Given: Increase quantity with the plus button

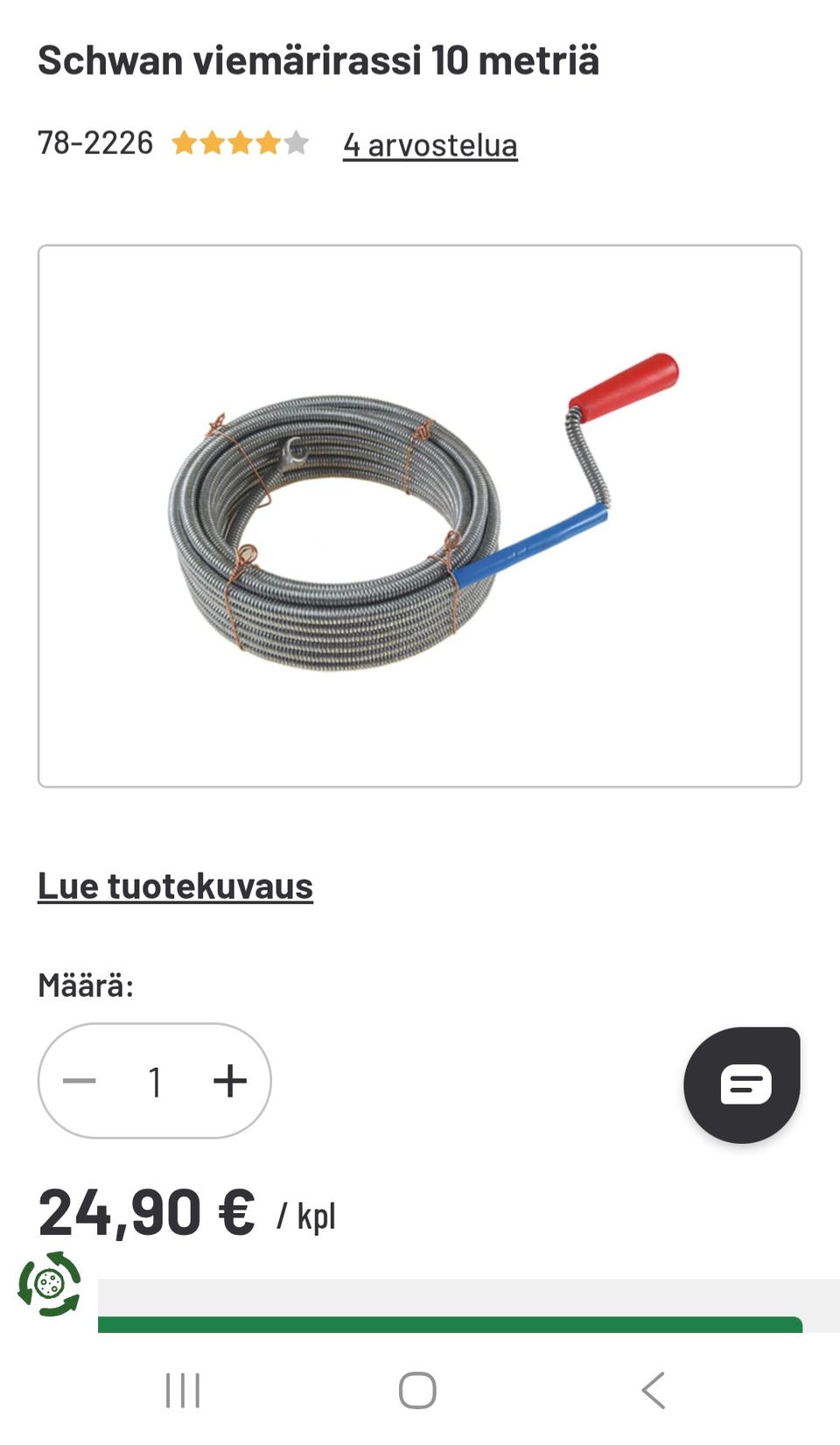Looking at the screenshot, I should pos(229,1080).
